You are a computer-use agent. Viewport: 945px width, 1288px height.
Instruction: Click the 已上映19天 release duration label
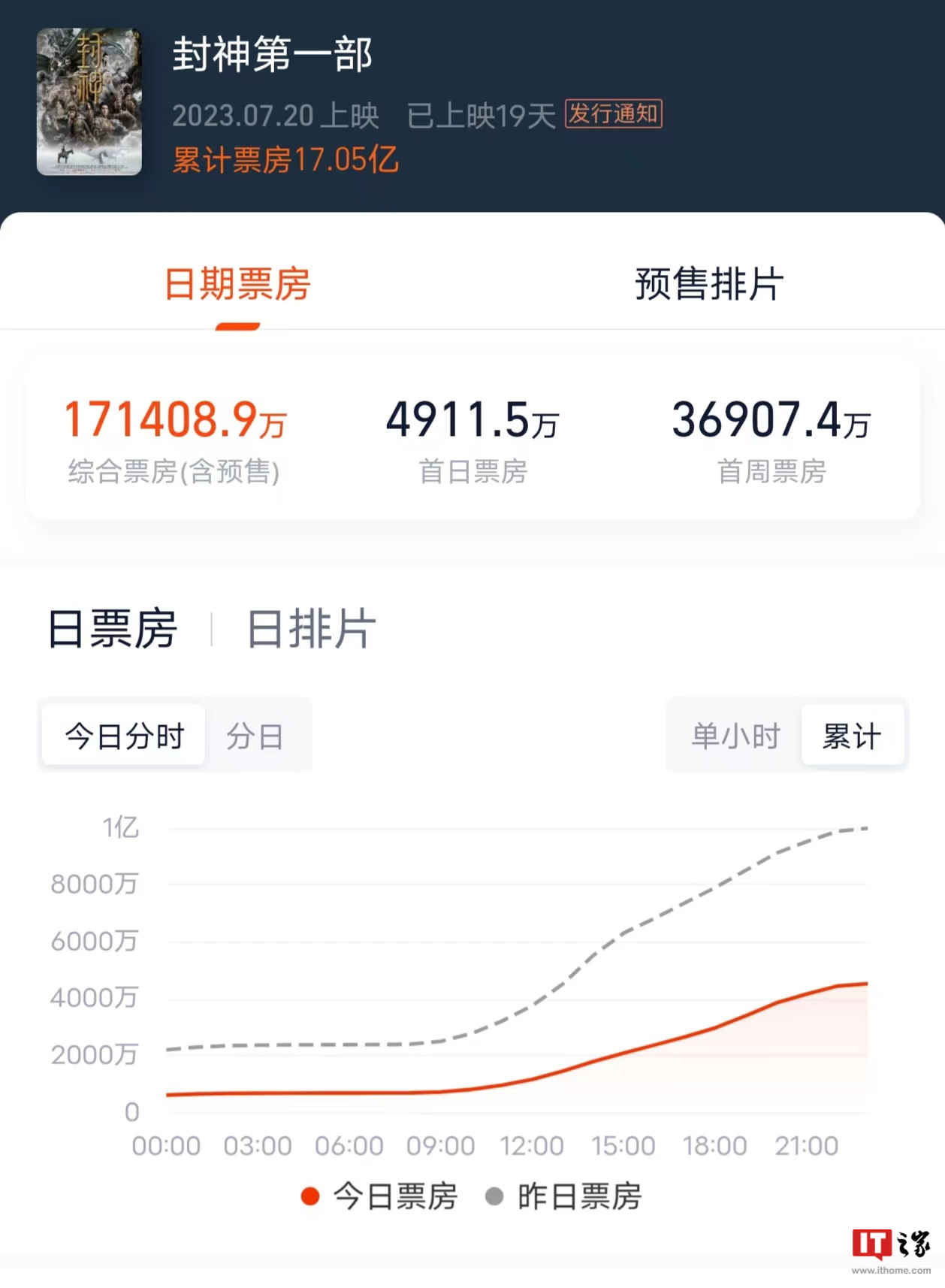[x=481, y=116]
